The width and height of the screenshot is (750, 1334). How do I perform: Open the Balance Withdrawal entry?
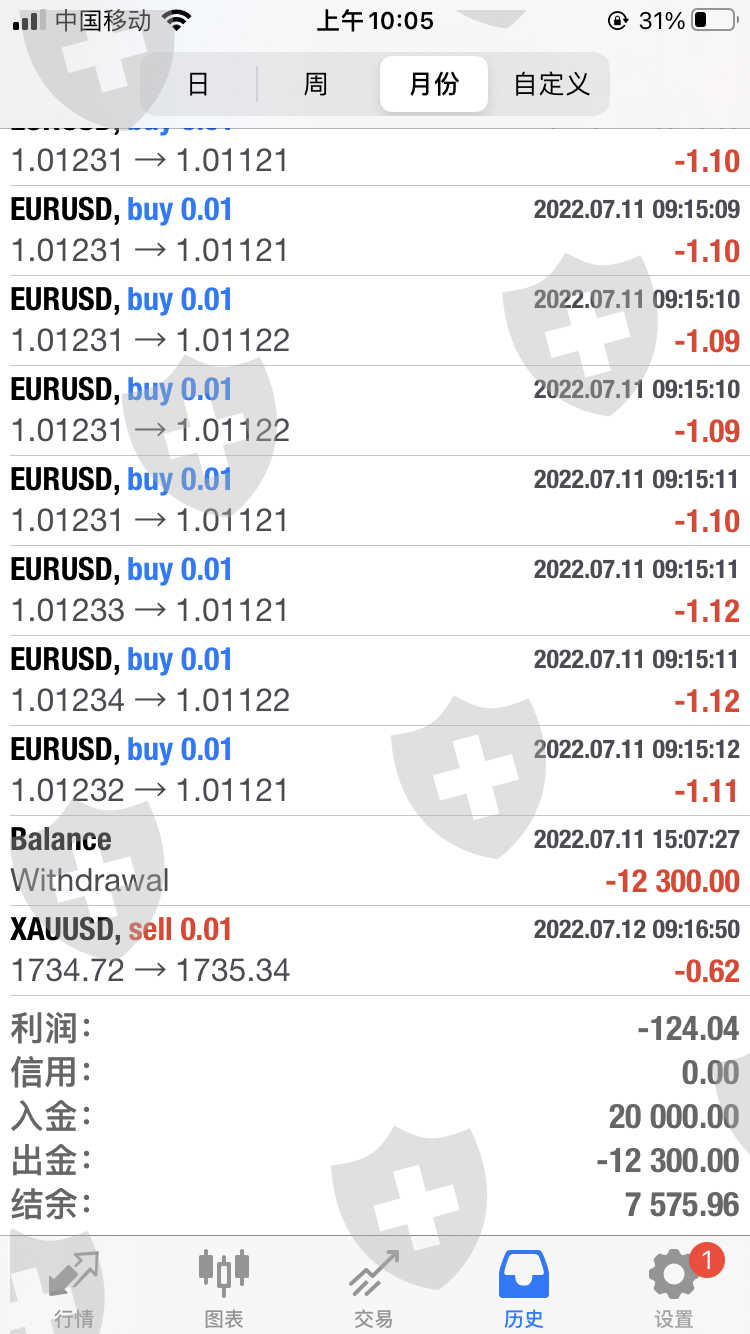(375, 860)
